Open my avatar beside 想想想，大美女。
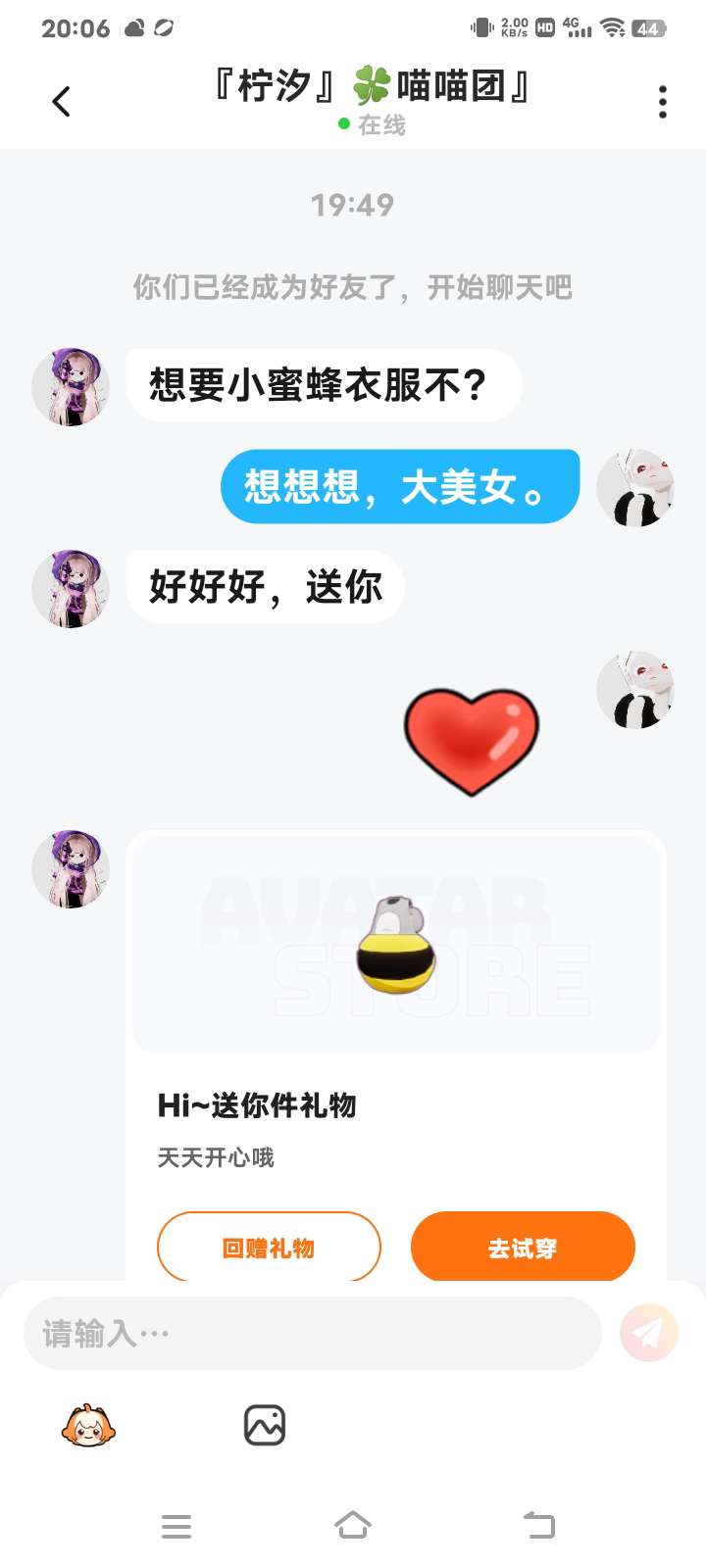706x1568 pixels. coord(635,488)
